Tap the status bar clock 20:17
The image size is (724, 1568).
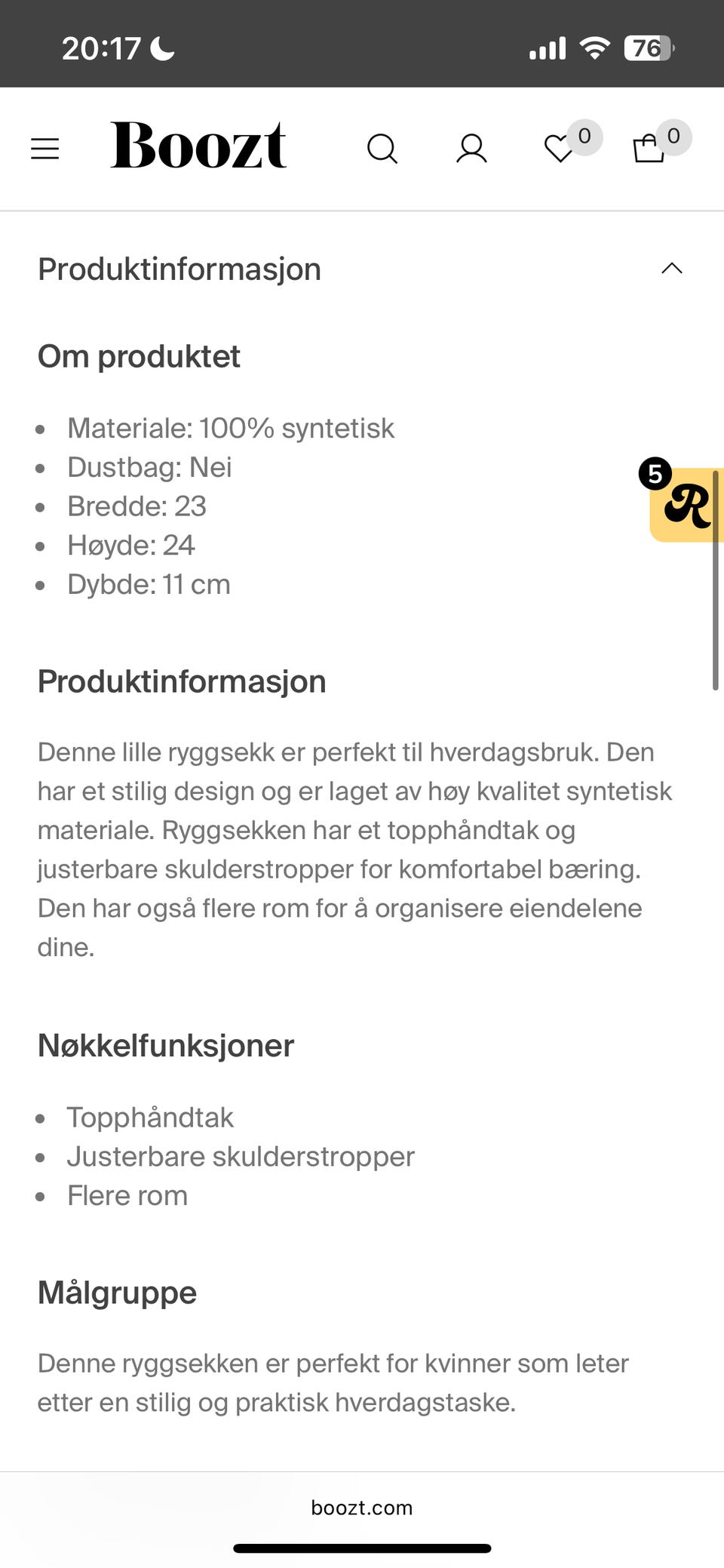click(102, 47)
